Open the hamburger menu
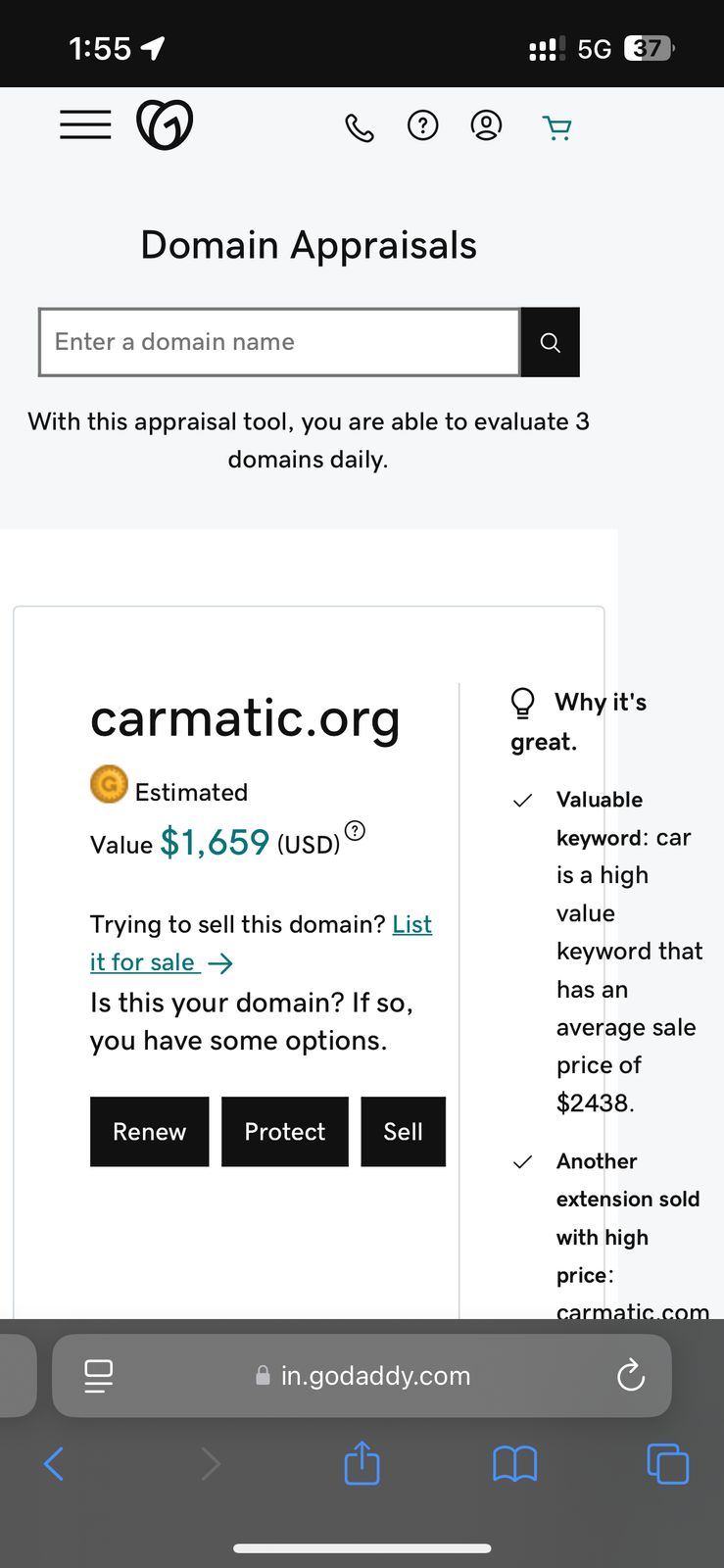 pyautogui.click(x=85, y=124)
